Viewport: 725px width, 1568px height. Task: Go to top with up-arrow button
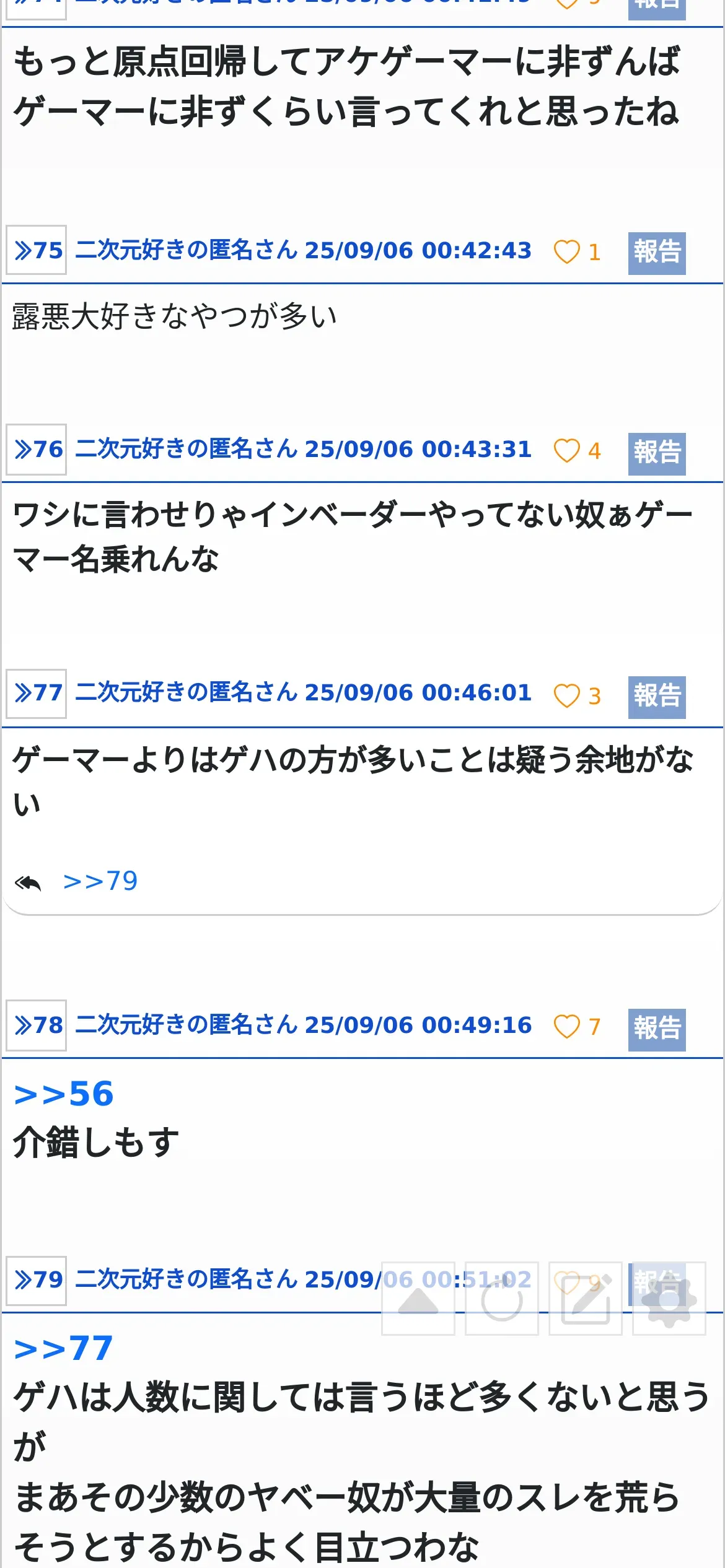pos(418,1299)
